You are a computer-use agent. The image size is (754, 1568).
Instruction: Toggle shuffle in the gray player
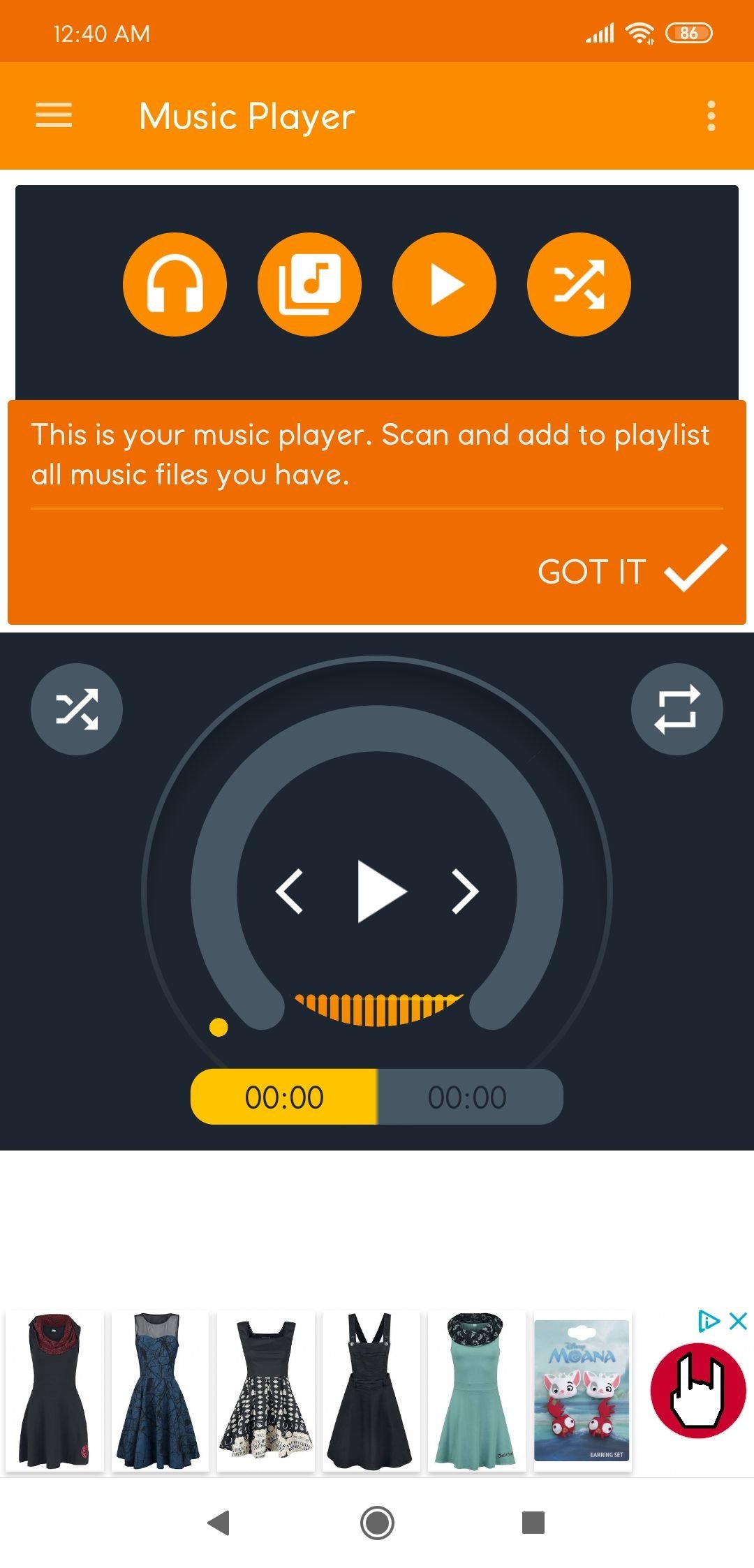click(x=77, y=709)
